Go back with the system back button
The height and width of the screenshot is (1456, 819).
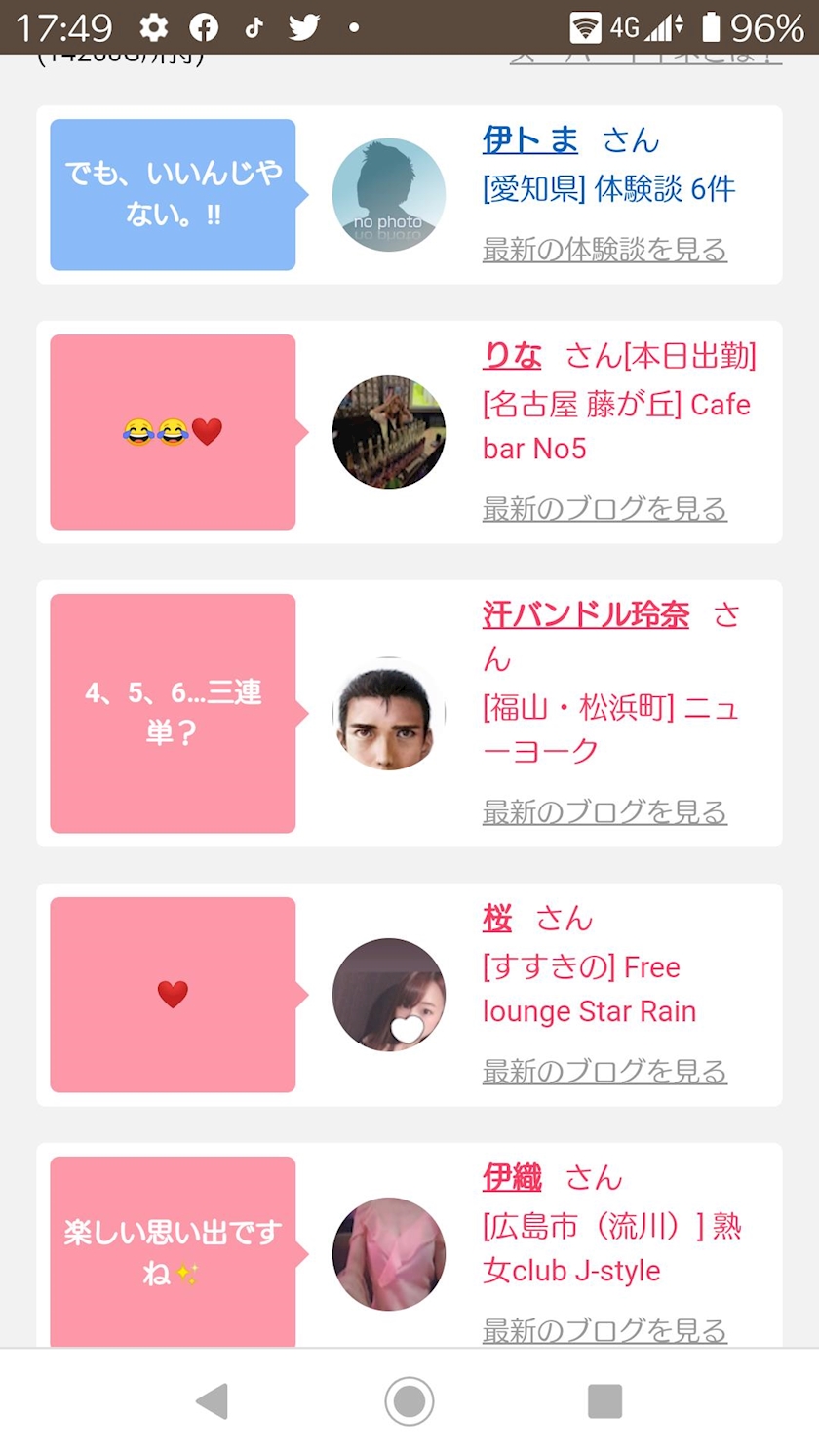pyautogui.click(x=212, y=1401)
